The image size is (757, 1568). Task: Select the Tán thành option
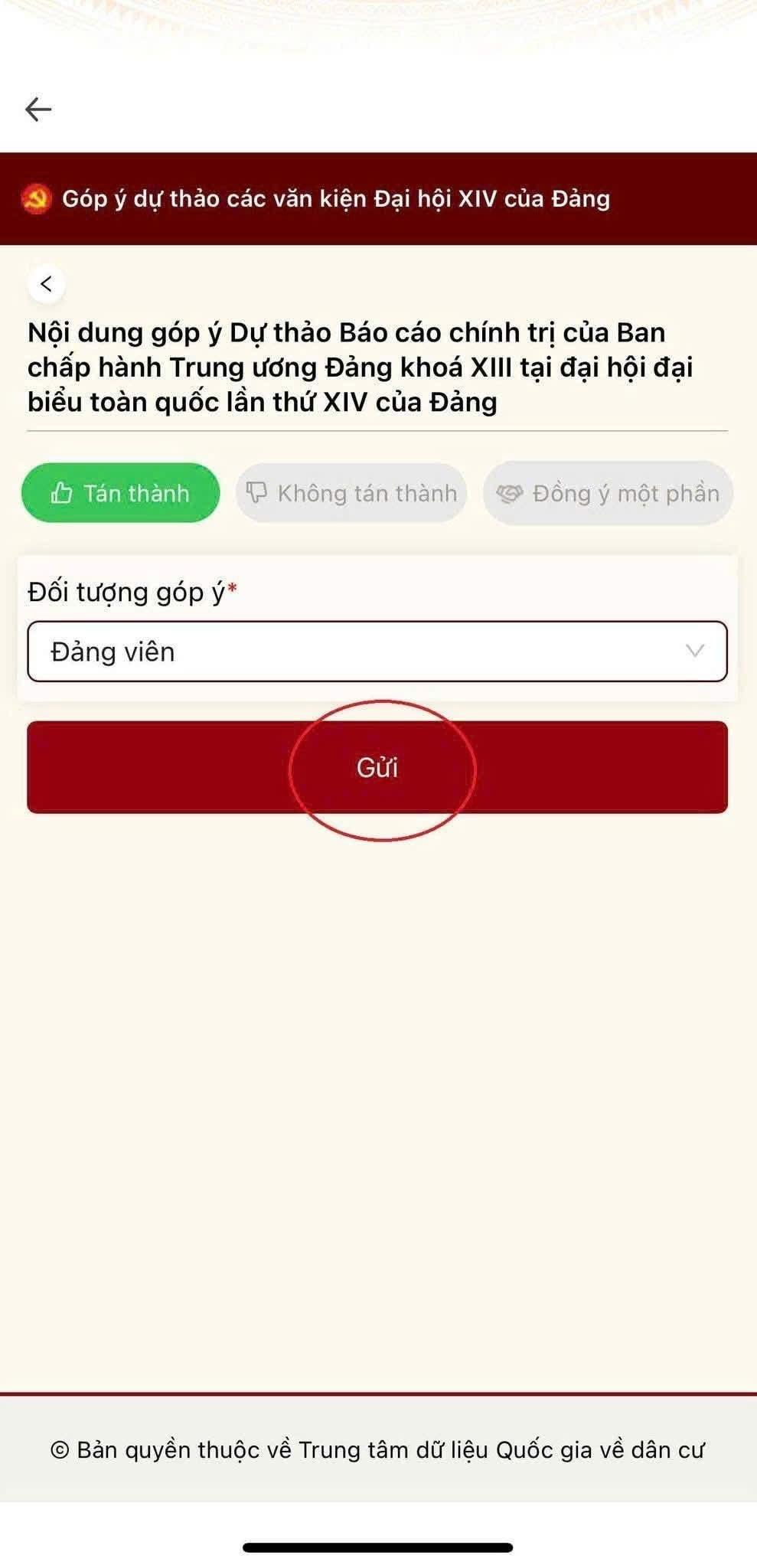(120, 493)
